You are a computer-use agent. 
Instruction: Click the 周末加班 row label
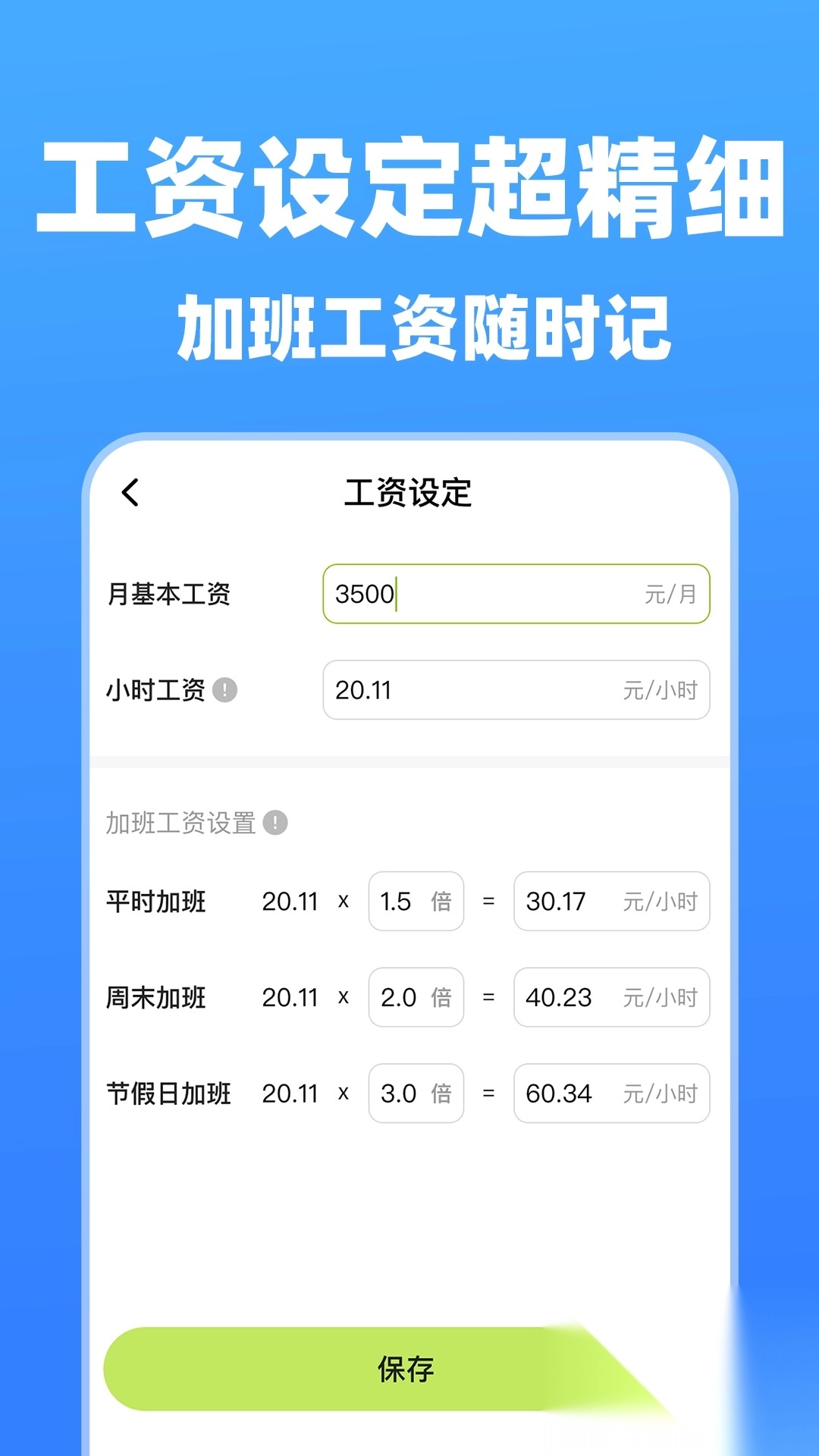[155, 998]
